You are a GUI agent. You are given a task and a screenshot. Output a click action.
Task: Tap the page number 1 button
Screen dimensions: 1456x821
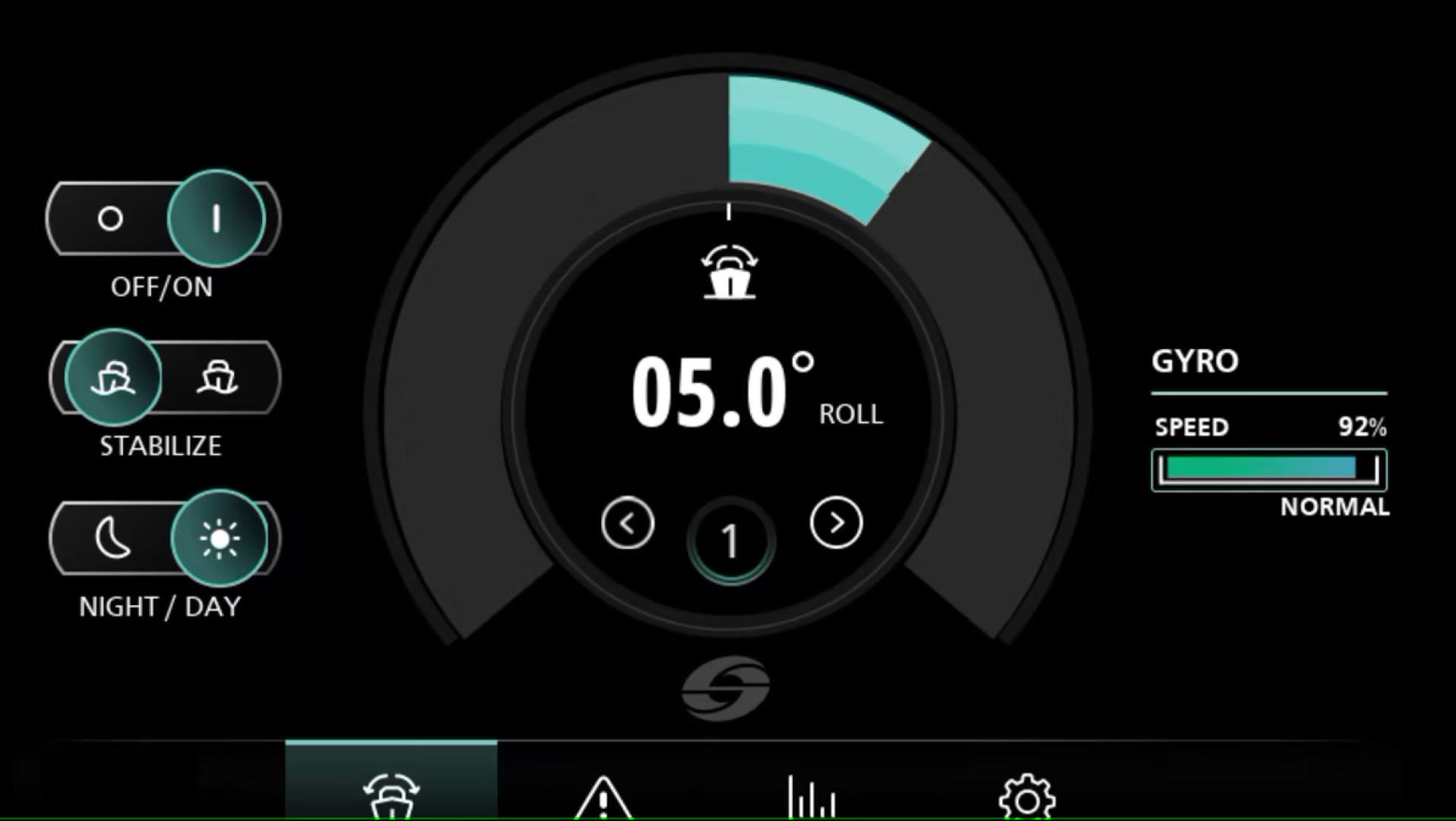point(730,541)
